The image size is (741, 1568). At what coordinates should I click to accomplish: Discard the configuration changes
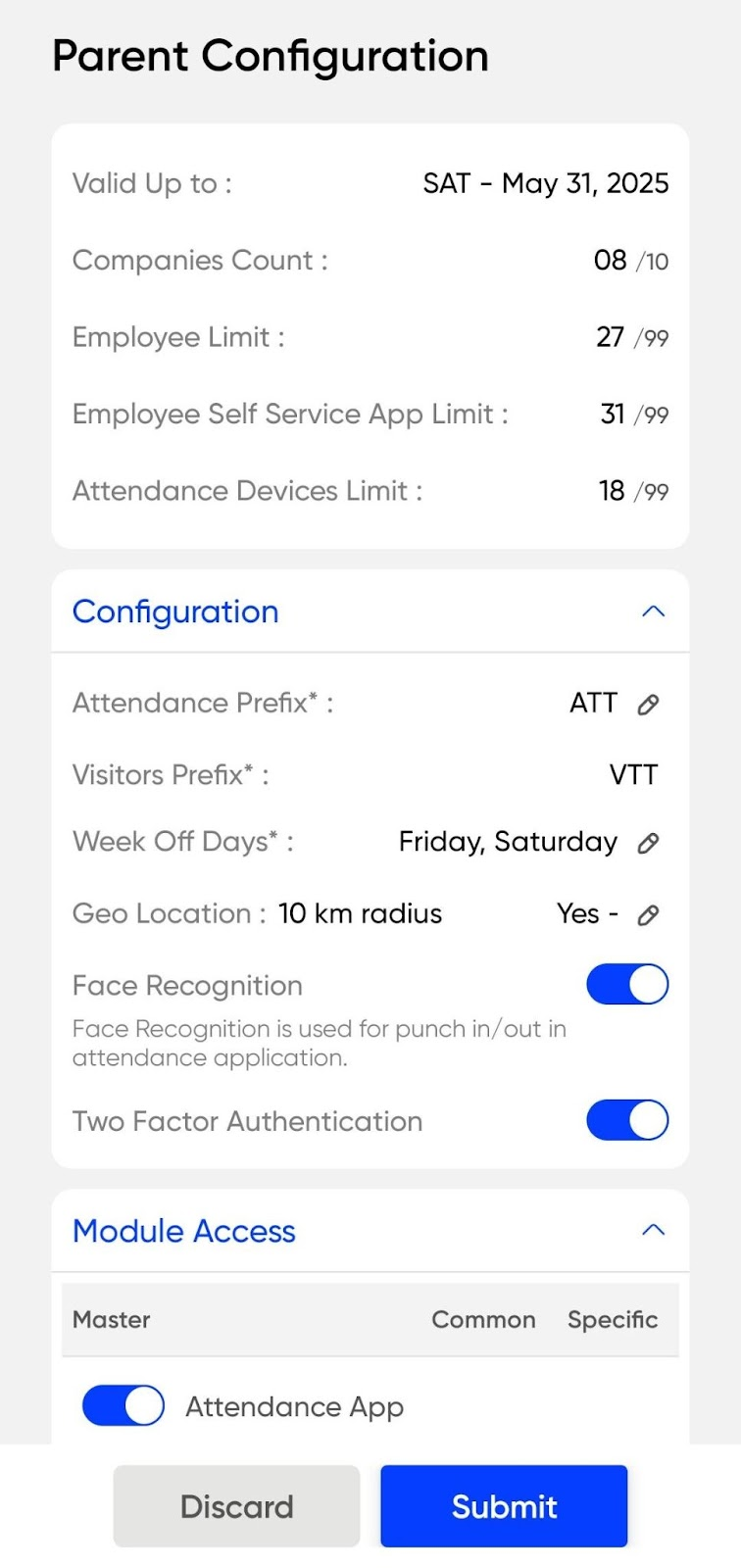tap(236, 1506)
